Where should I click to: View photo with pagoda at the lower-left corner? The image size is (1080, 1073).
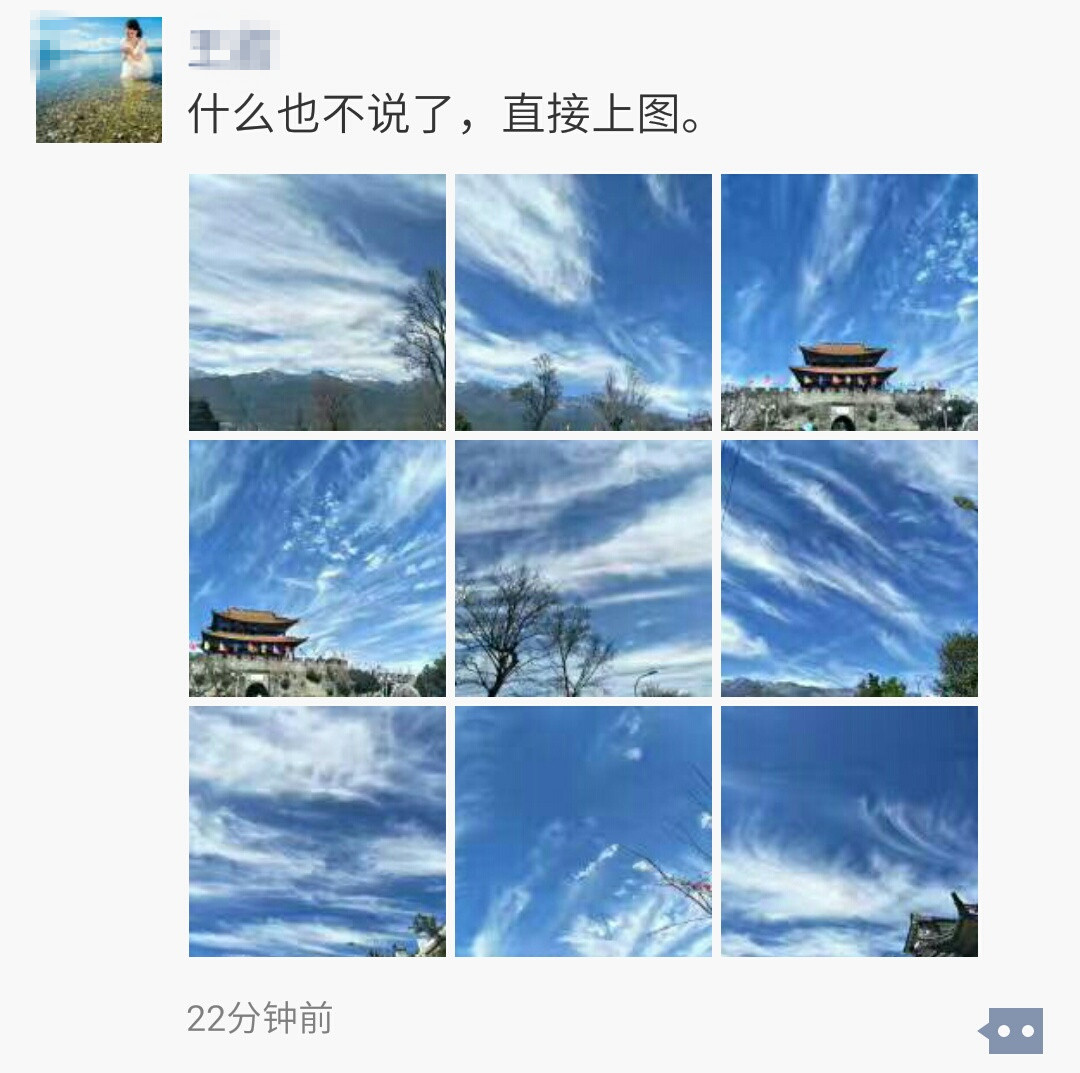pos(317,568)
